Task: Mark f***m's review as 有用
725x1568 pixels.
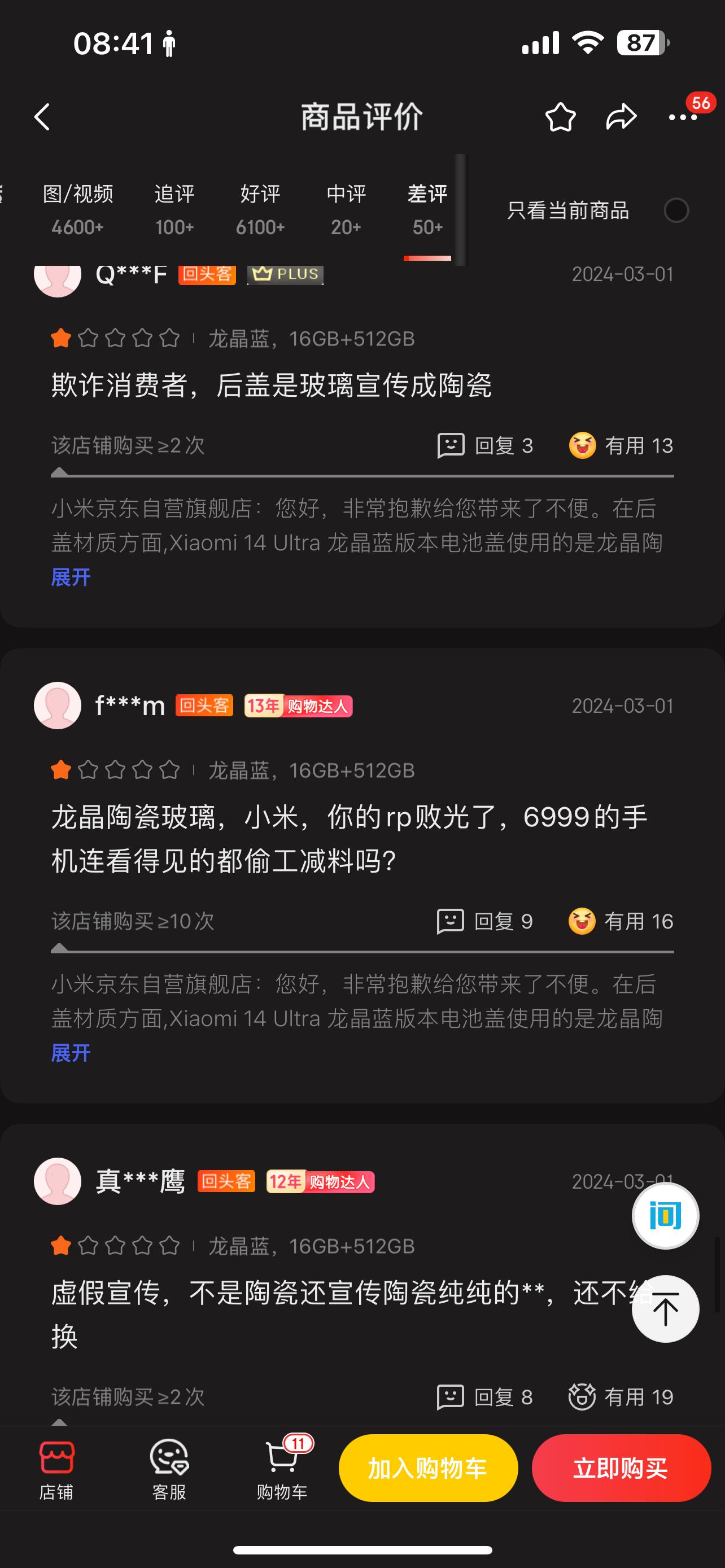Action: (621, 921)
